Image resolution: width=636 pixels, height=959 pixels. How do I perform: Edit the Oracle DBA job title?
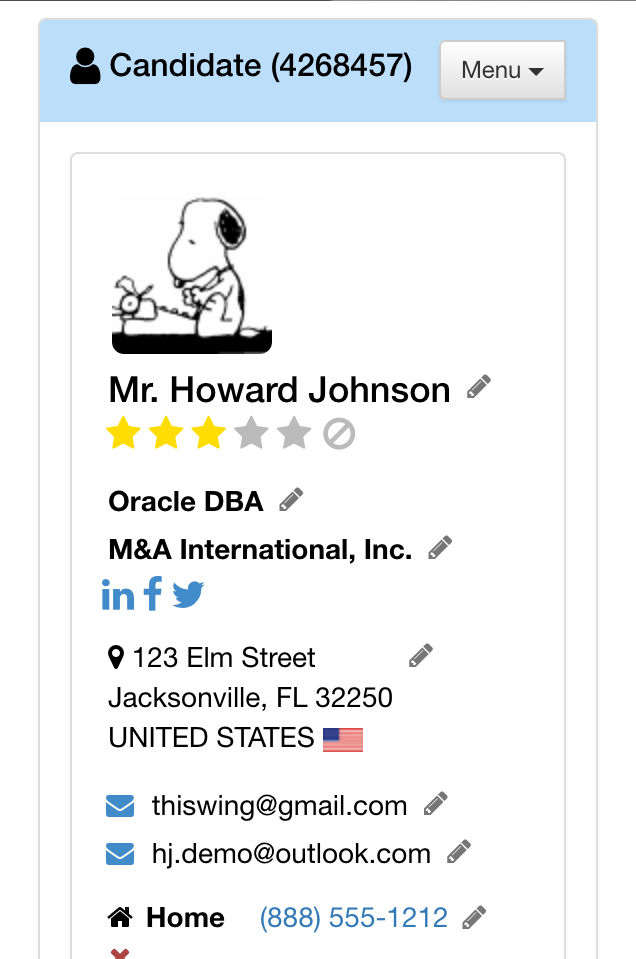[x=291, y=499]
